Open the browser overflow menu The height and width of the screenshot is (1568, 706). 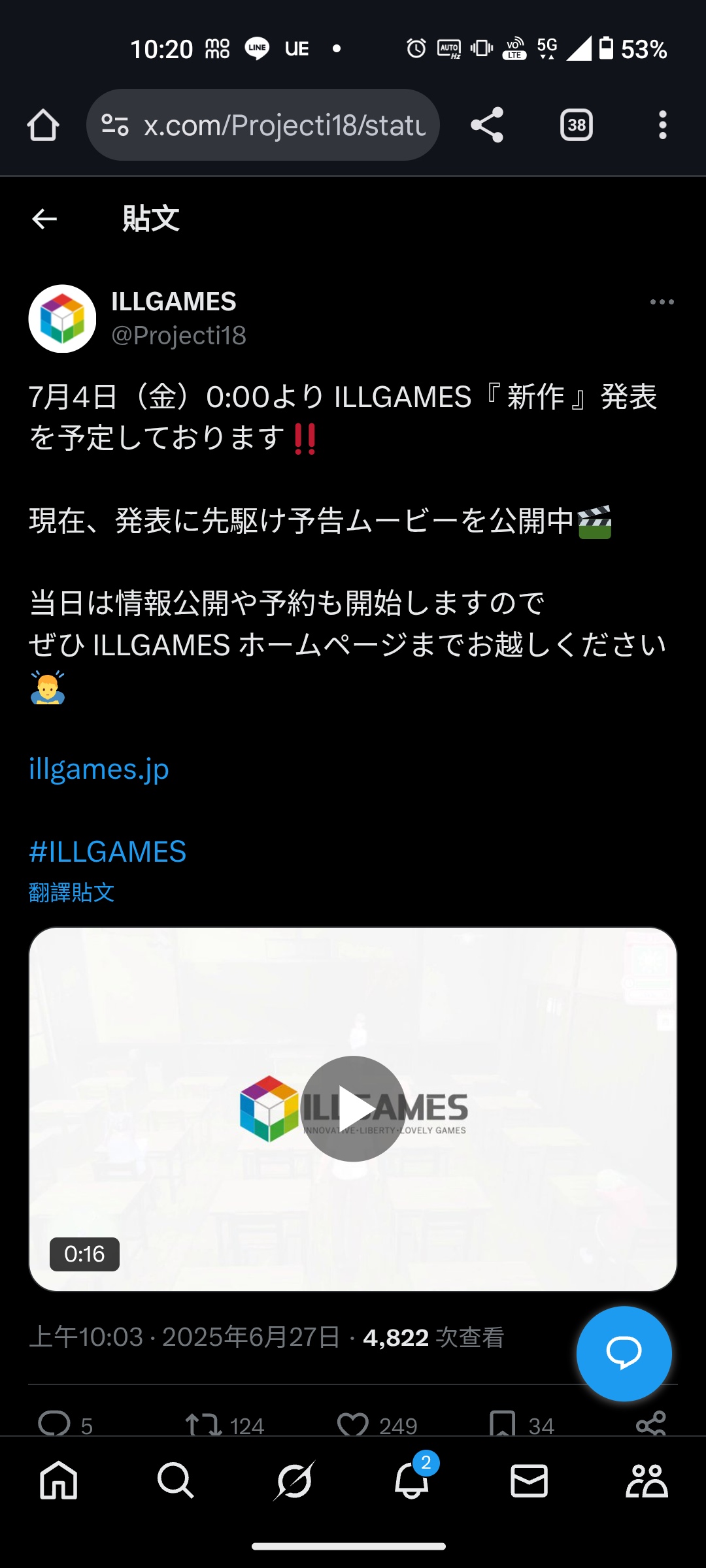(x=663, y=125)
